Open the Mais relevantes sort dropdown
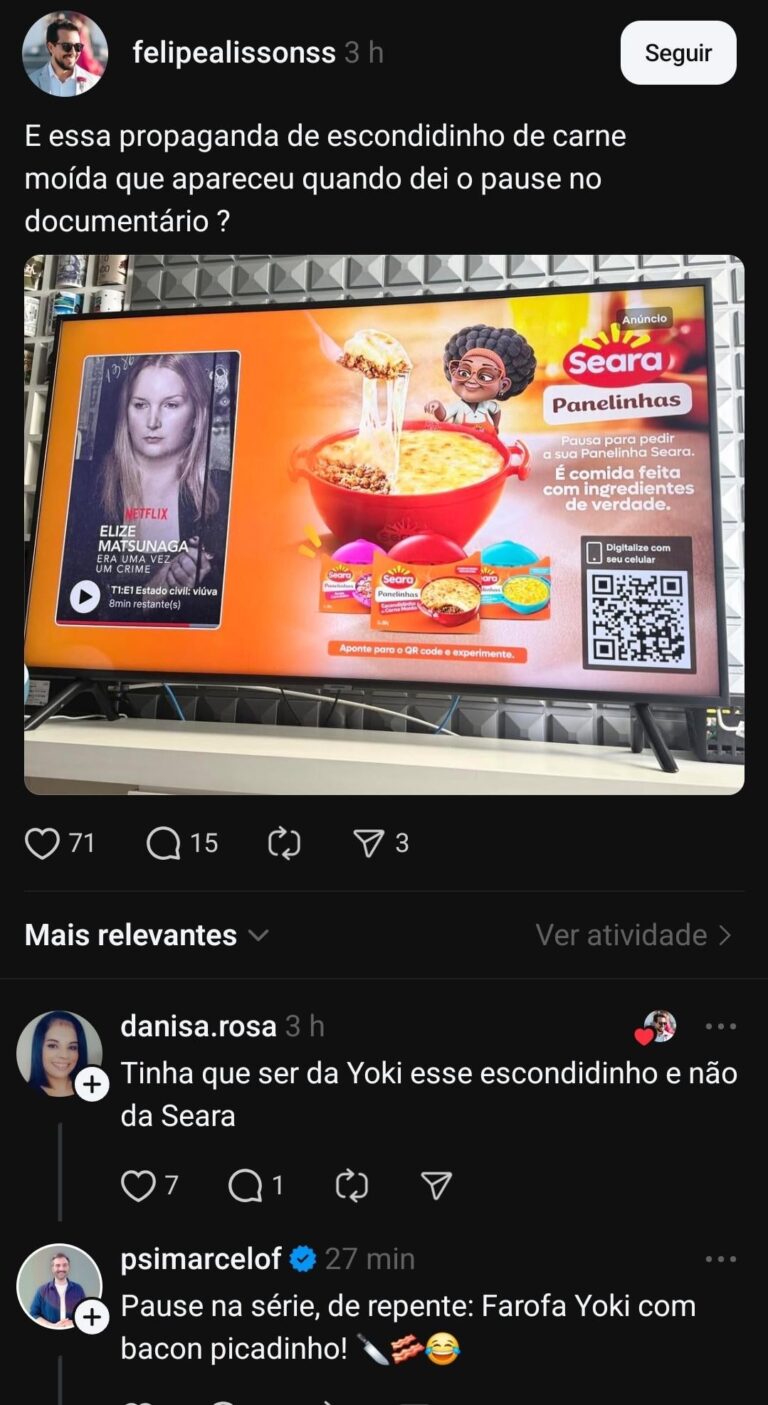768x1405 pixels. point(146,935)
